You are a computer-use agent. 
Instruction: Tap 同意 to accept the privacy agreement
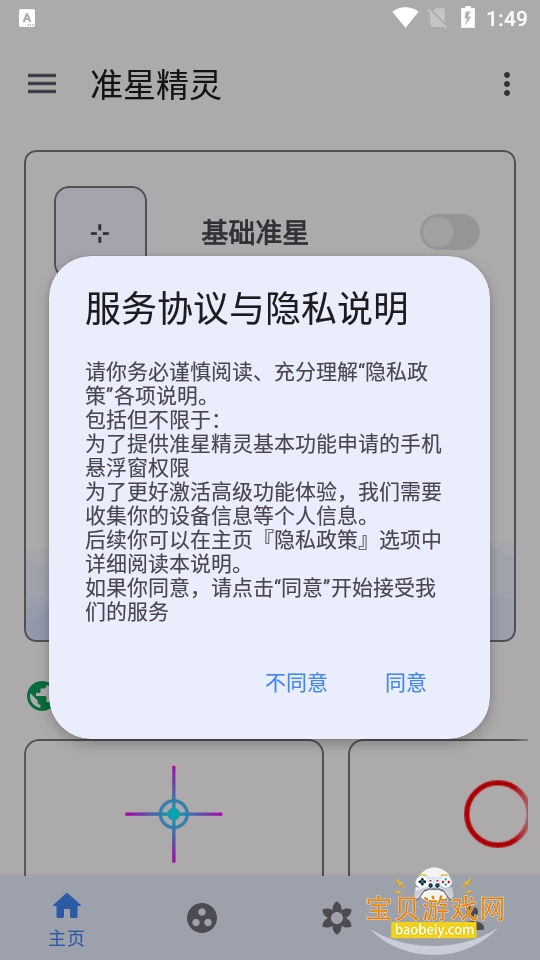click(x=405, y=683)
